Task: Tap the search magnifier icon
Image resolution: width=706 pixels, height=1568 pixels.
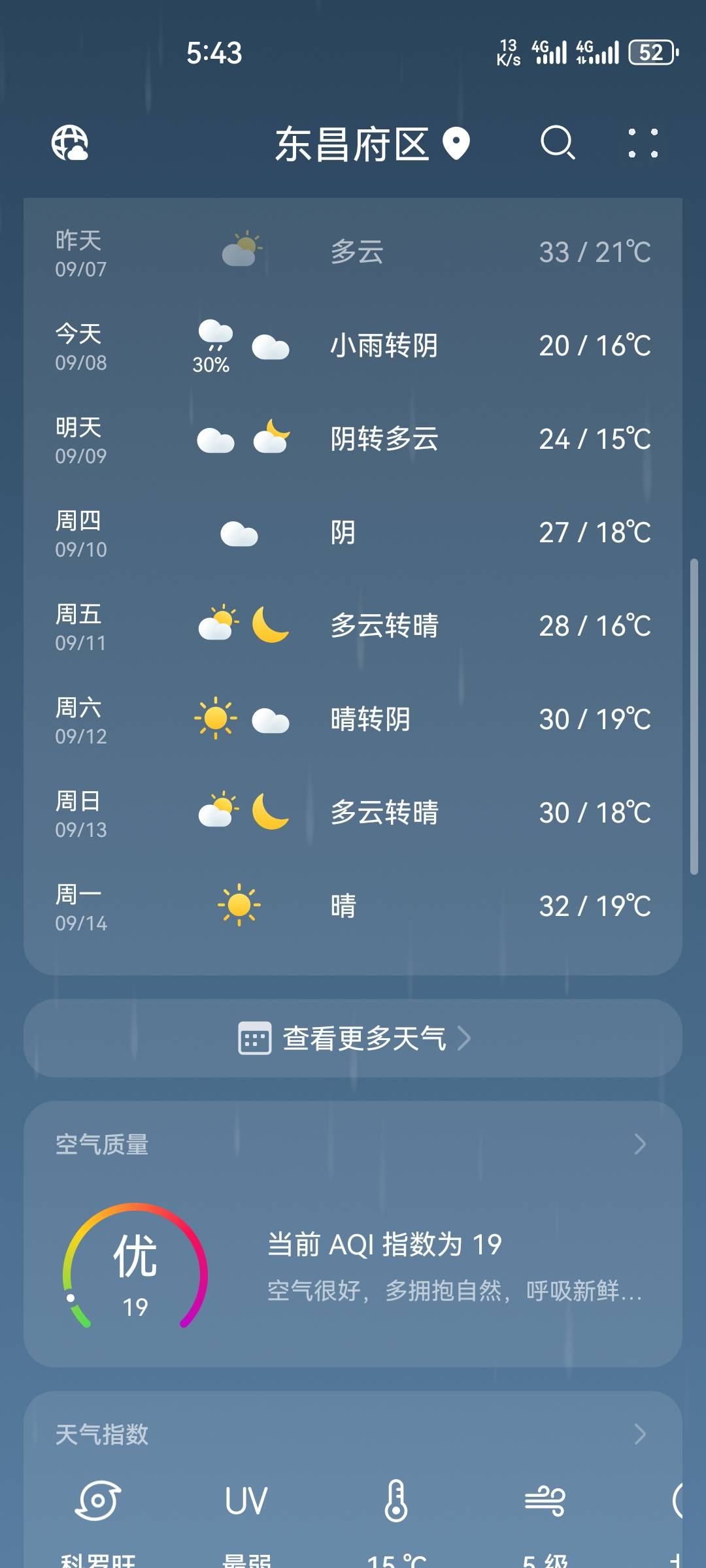Action: 558,142
